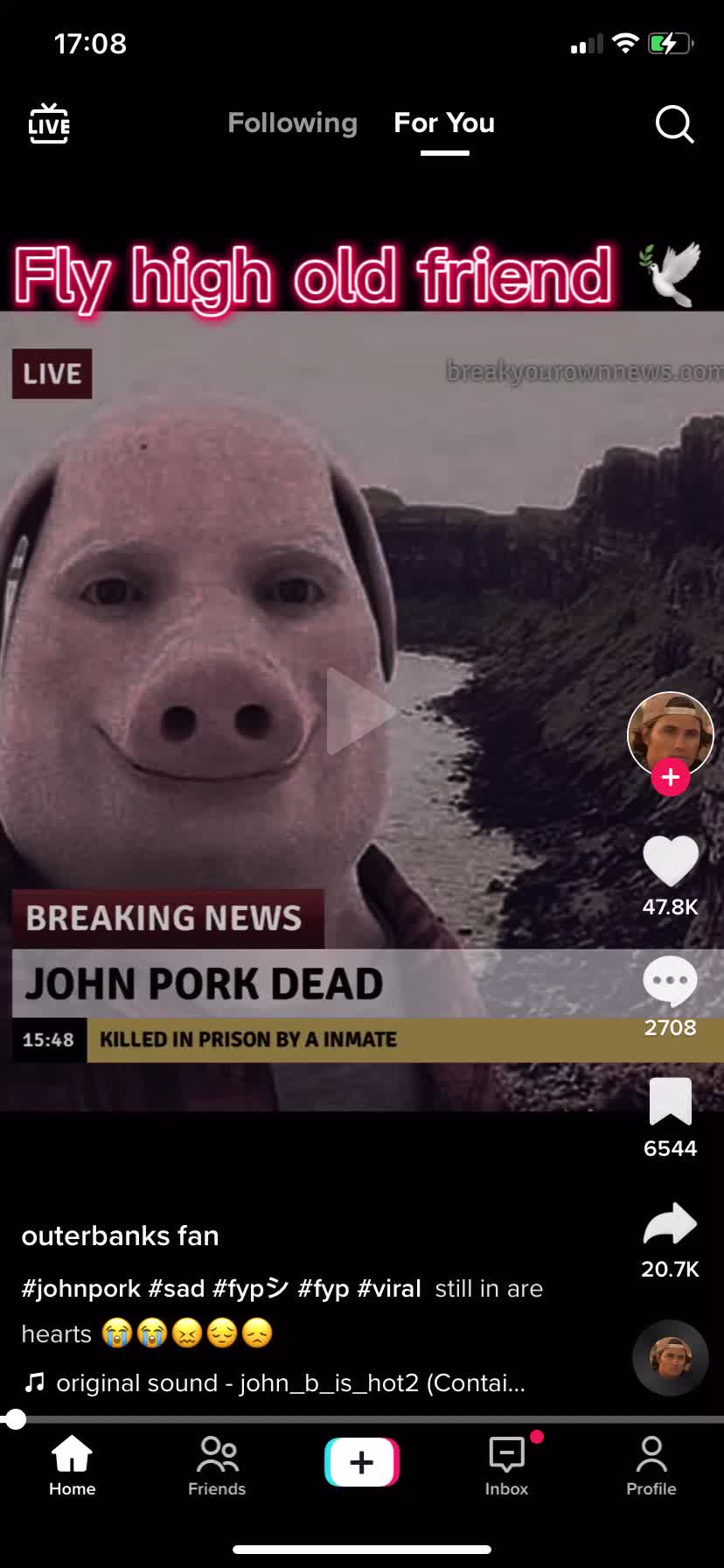Switch to the Friends tab
The image size is (724, 1568).
click(x=217, y=1466)
